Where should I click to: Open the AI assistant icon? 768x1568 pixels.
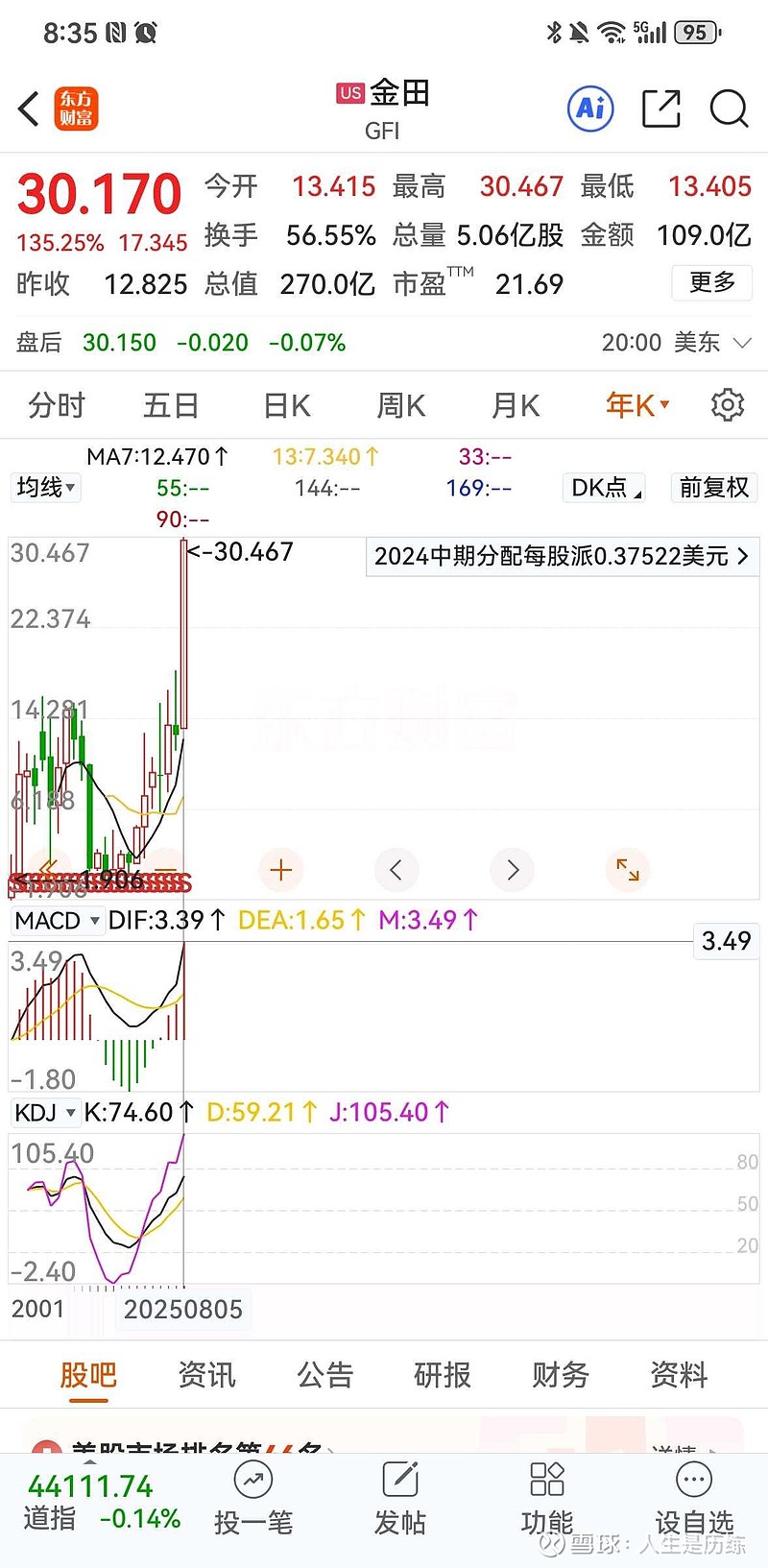(x=589, y=109)
